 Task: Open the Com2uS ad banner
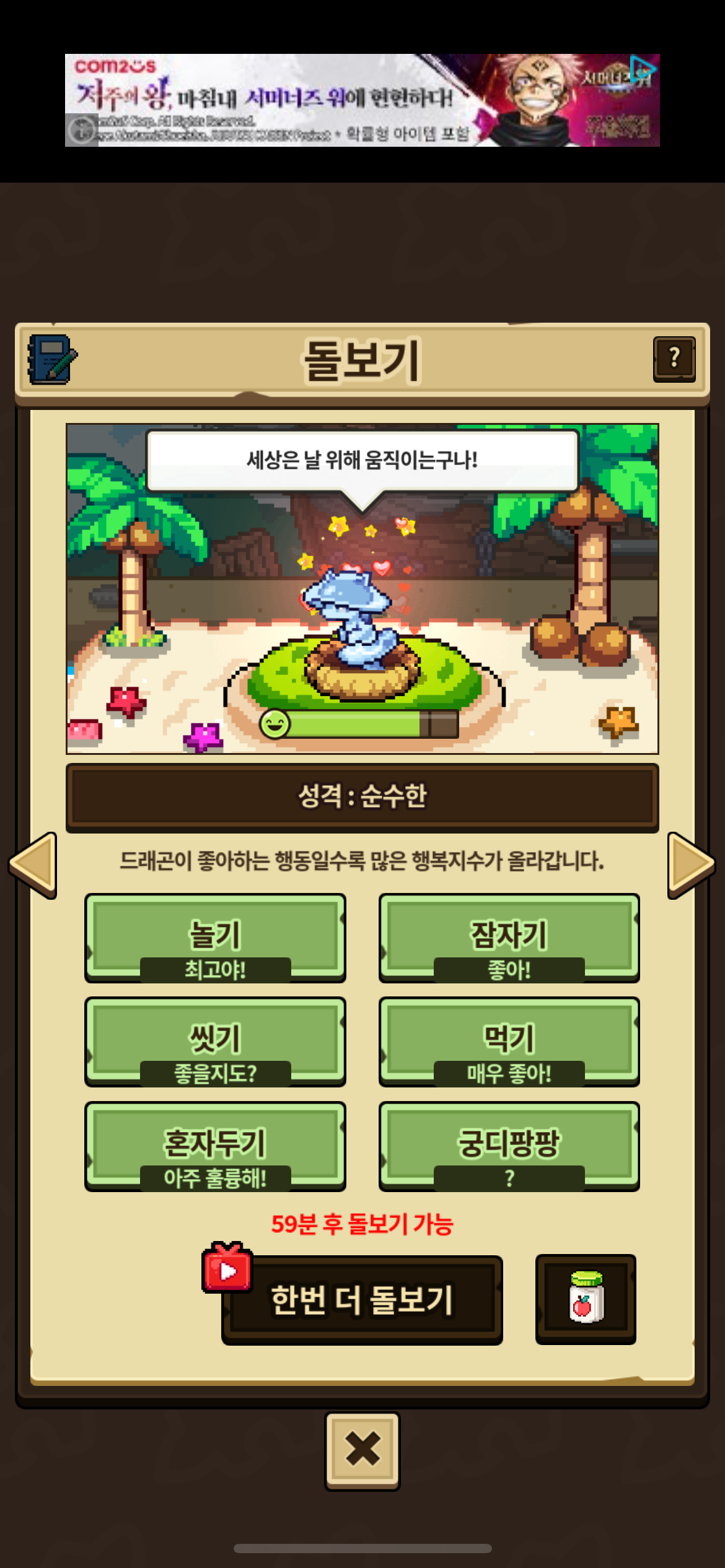coord(362,100)
